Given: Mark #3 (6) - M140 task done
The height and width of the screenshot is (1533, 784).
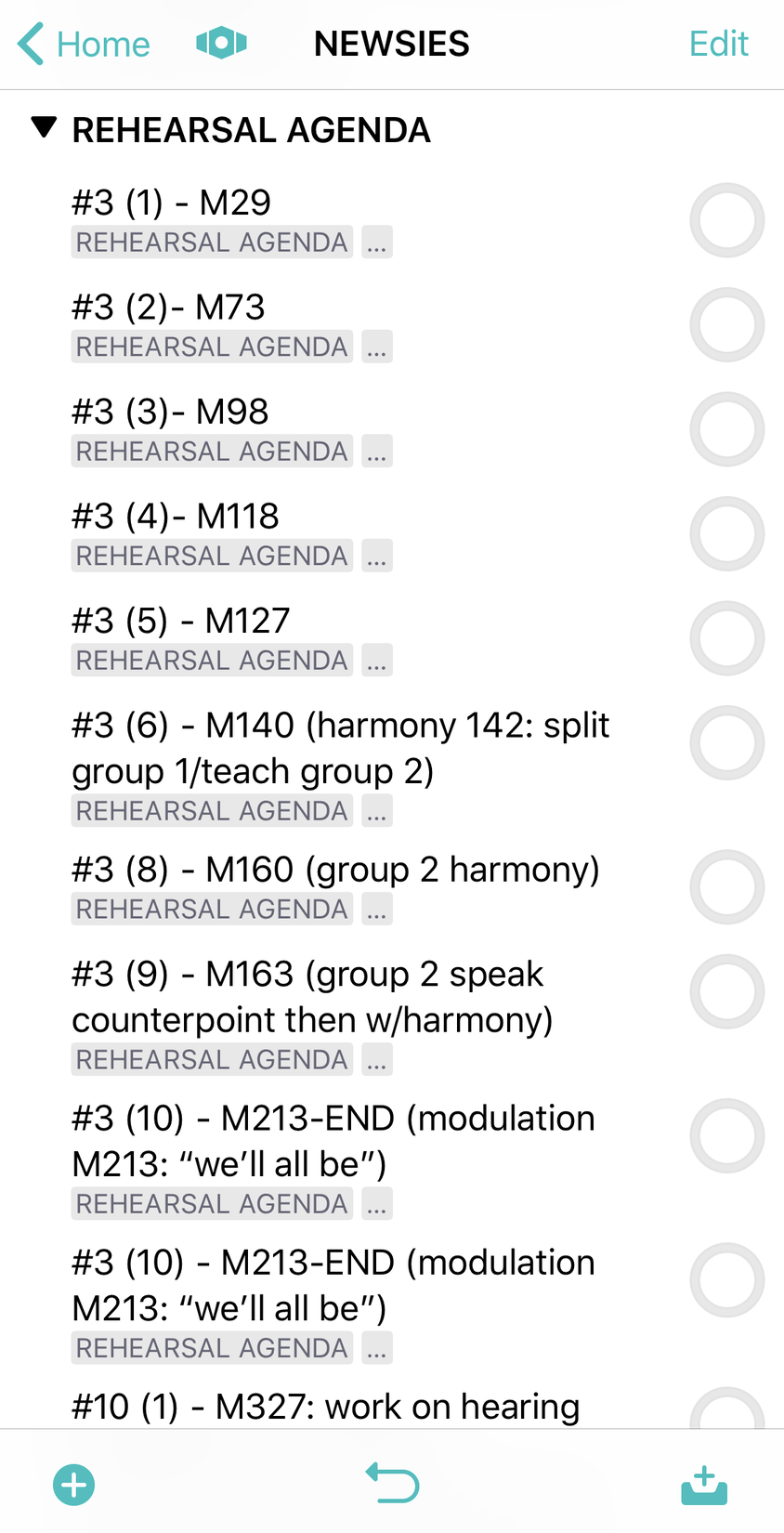Looking at the screenshot, I should pos(726,743).
